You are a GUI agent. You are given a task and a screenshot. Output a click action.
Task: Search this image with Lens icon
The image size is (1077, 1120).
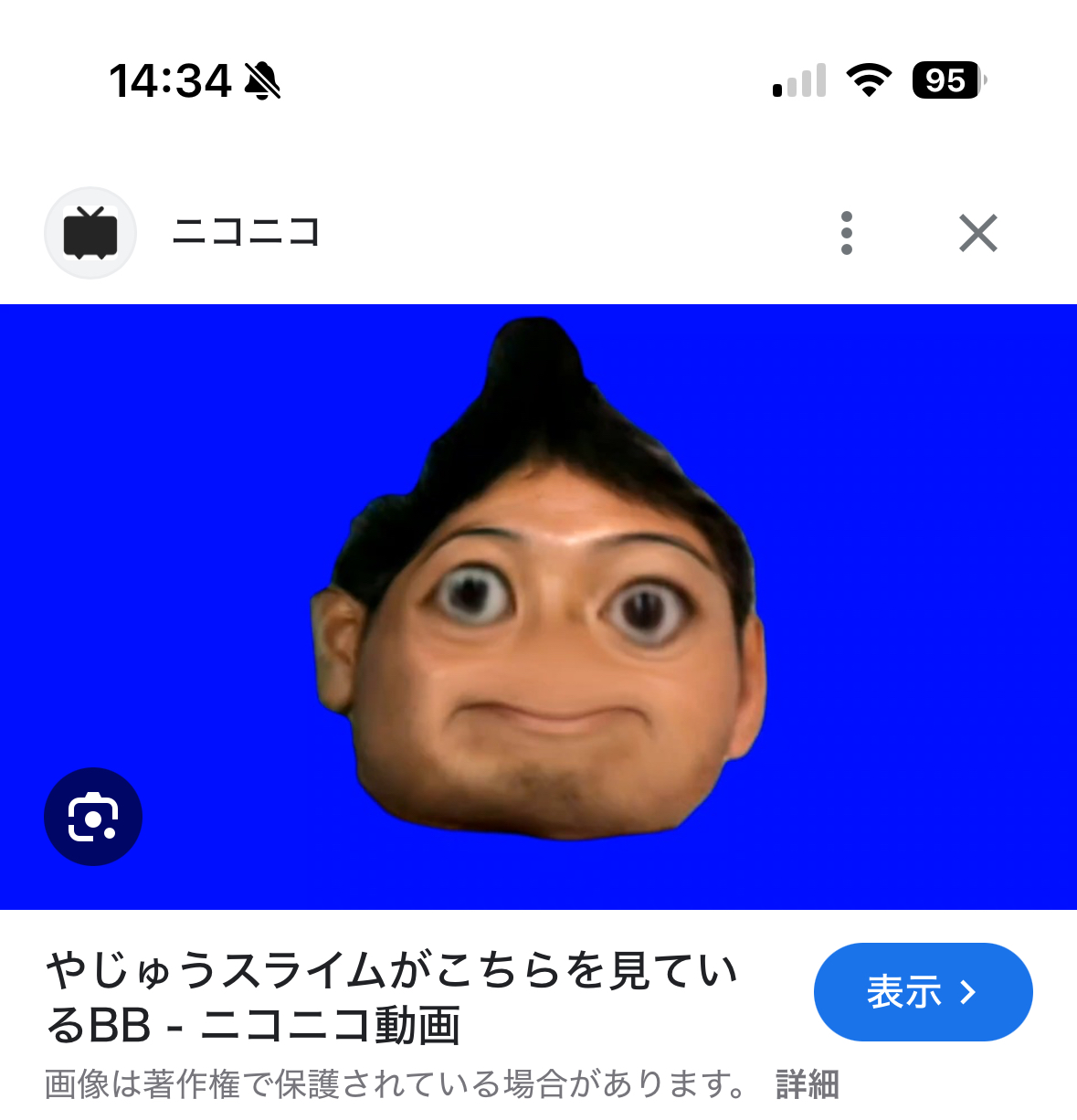point(93,816)
